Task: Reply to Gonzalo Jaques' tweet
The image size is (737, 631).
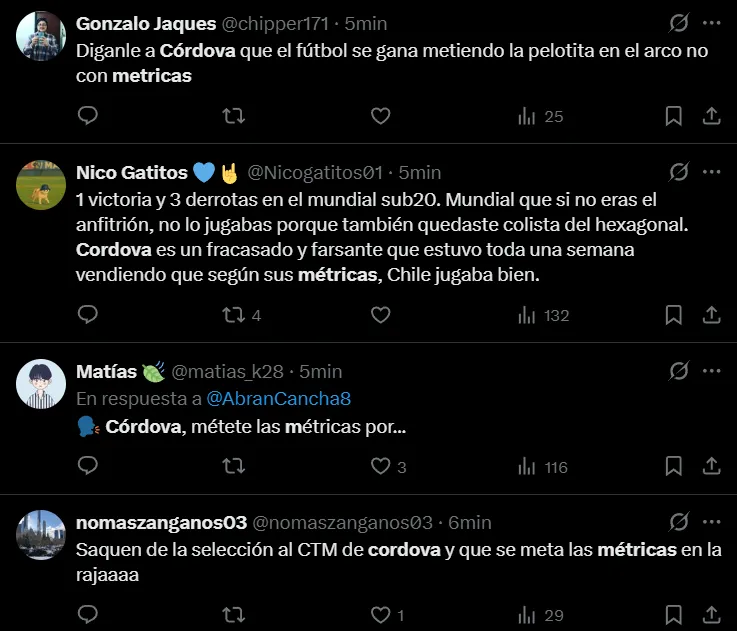Action: [x=88, y=116]
